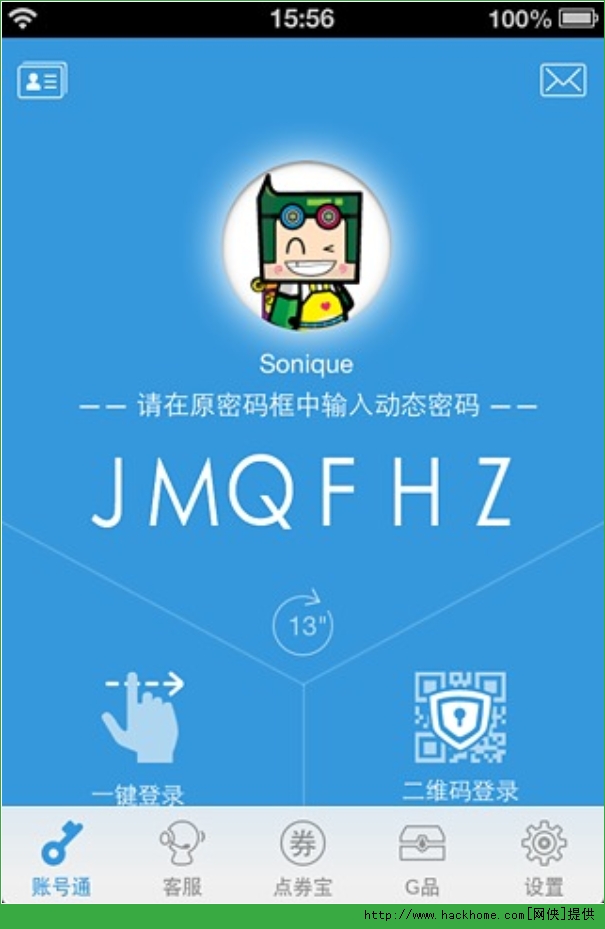
Task: Go to the G品 tab
Action: click(422, 858)
